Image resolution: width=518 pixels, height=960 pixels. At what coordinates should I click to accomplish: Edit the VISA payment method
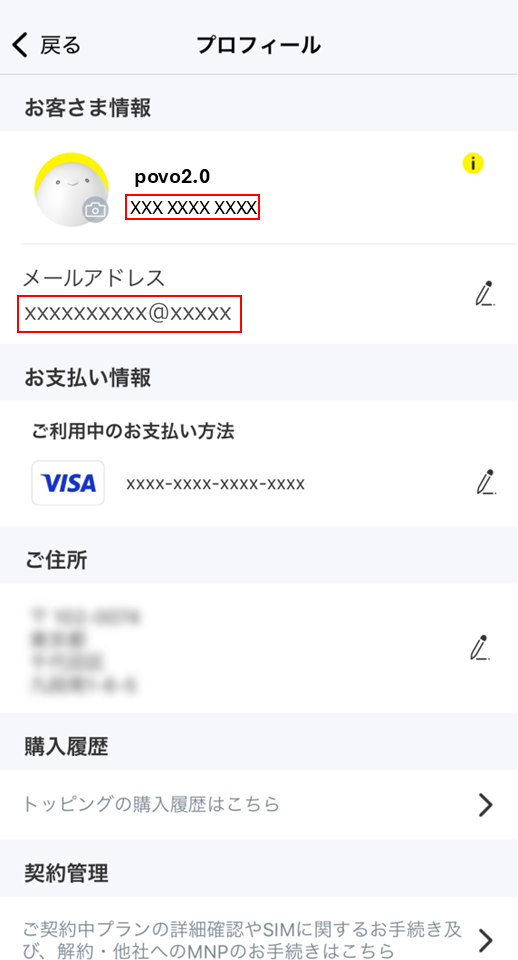pos(485,482)
